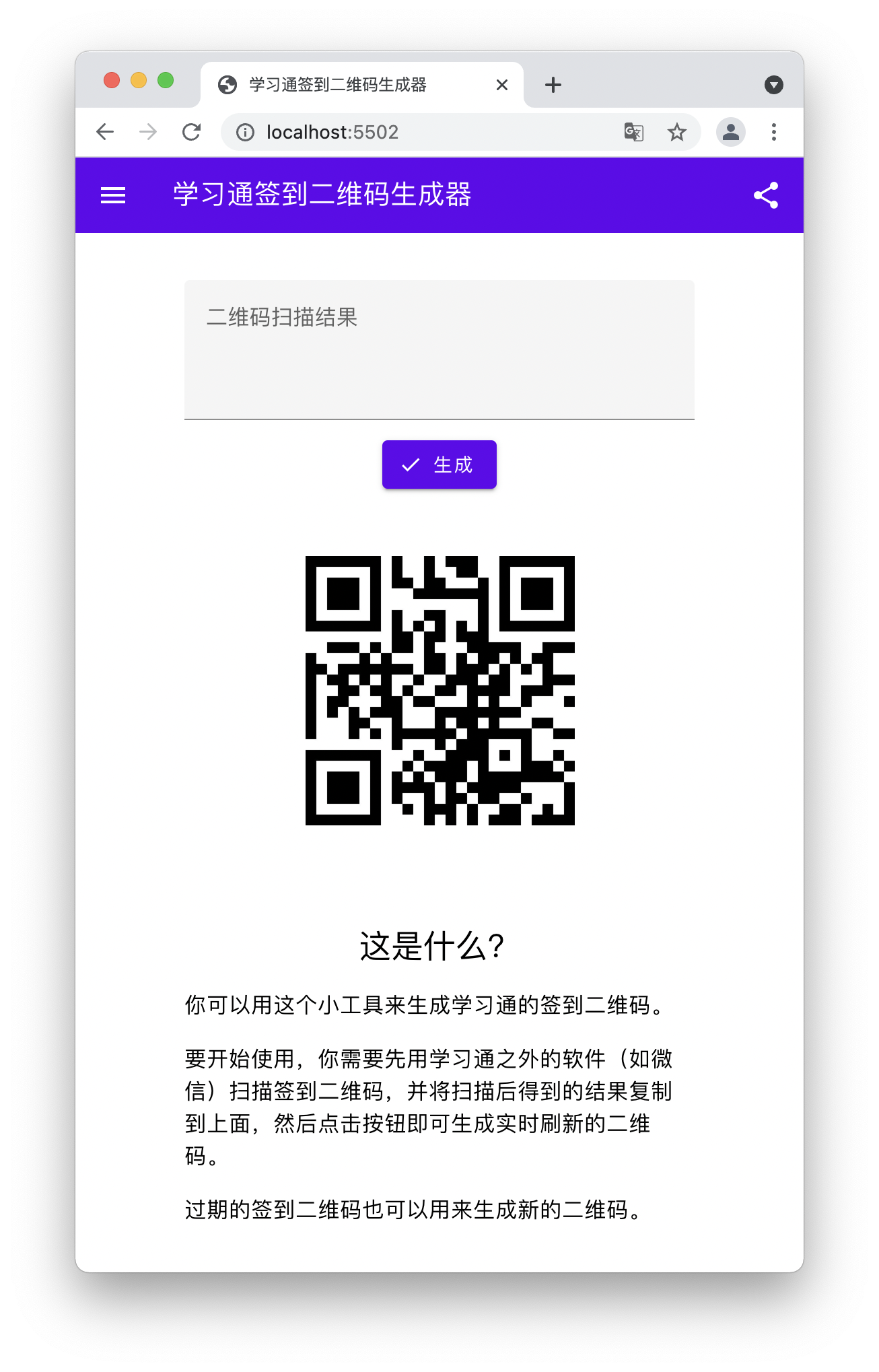
Task: Click the generated QR code image
Action: tap(439, 691)
